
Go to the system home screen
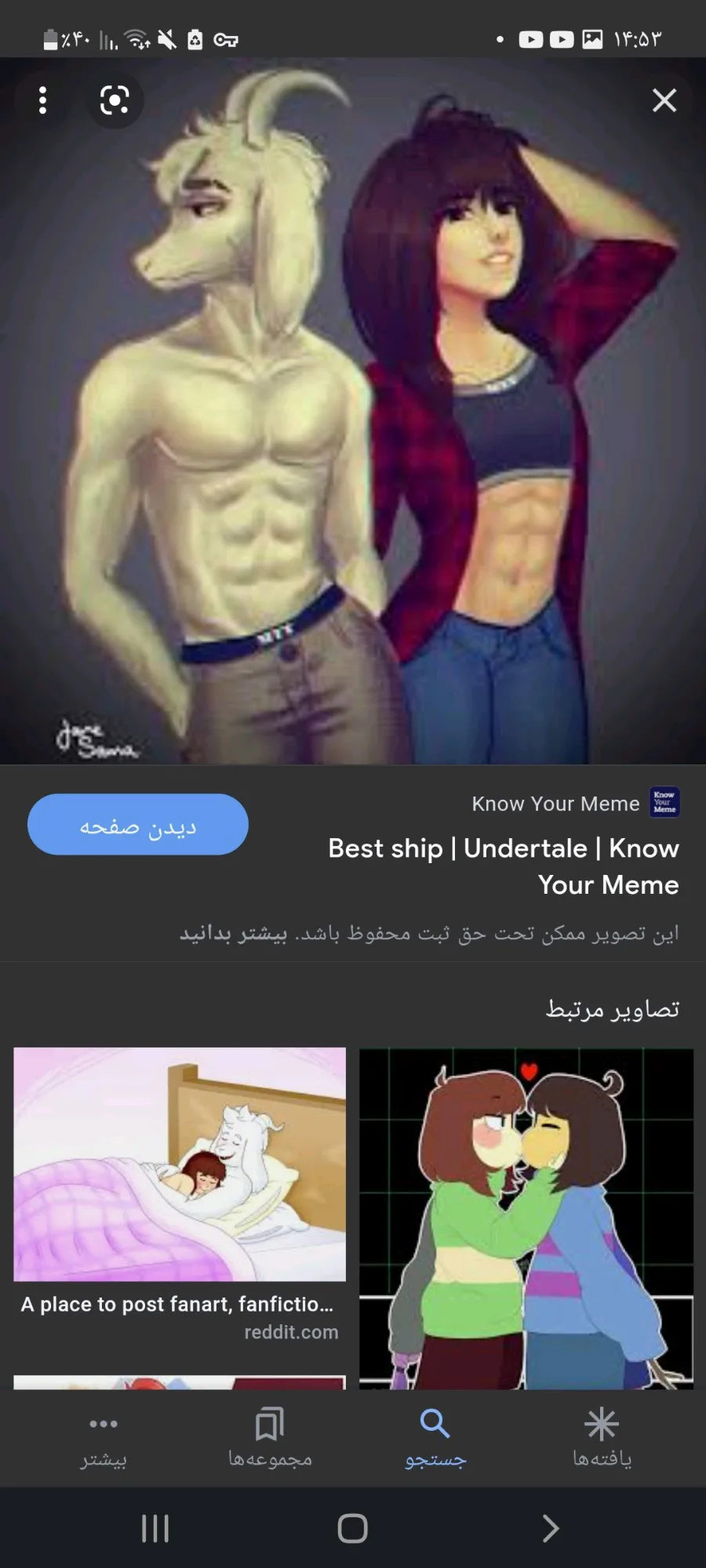[x=352, y=1528]
